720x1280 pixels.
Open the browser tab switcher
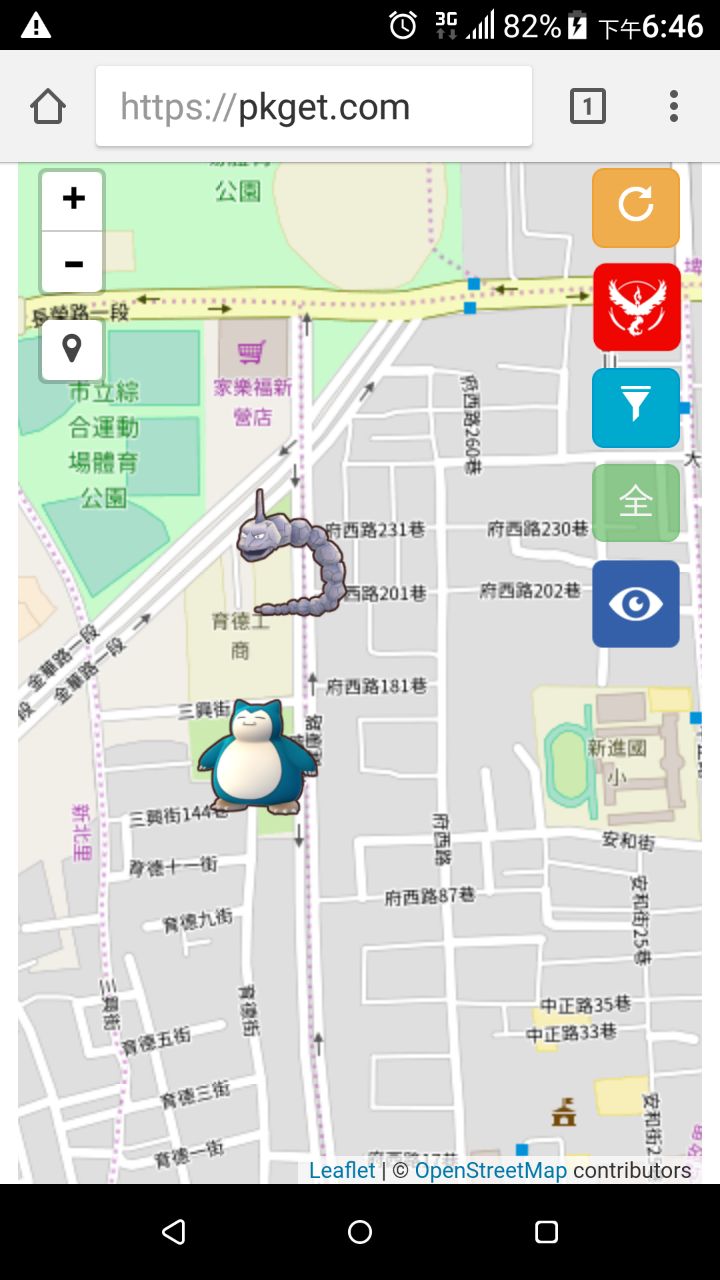[x=588, y=106]
